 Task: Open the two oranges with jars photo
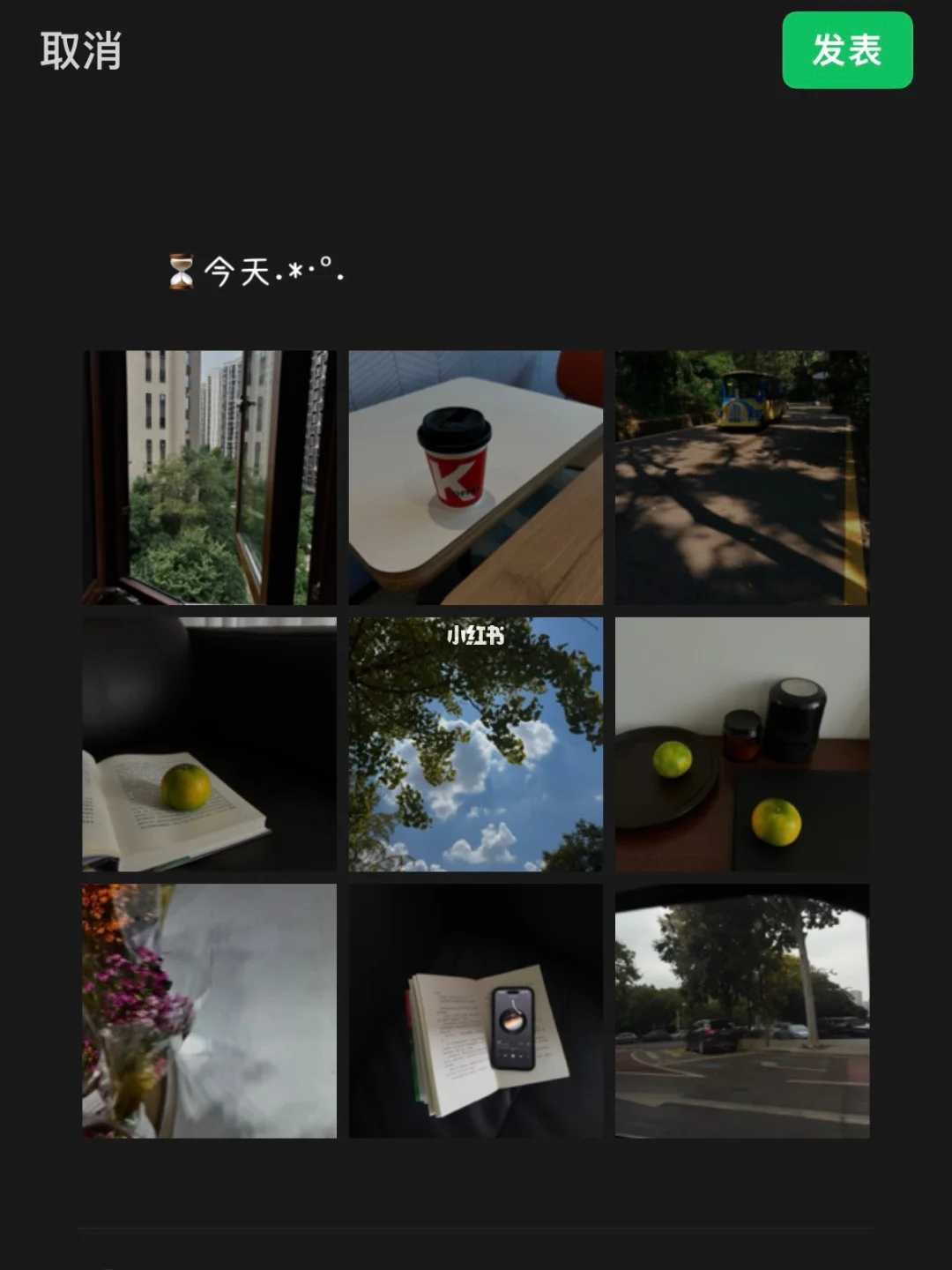click(742, 744)
